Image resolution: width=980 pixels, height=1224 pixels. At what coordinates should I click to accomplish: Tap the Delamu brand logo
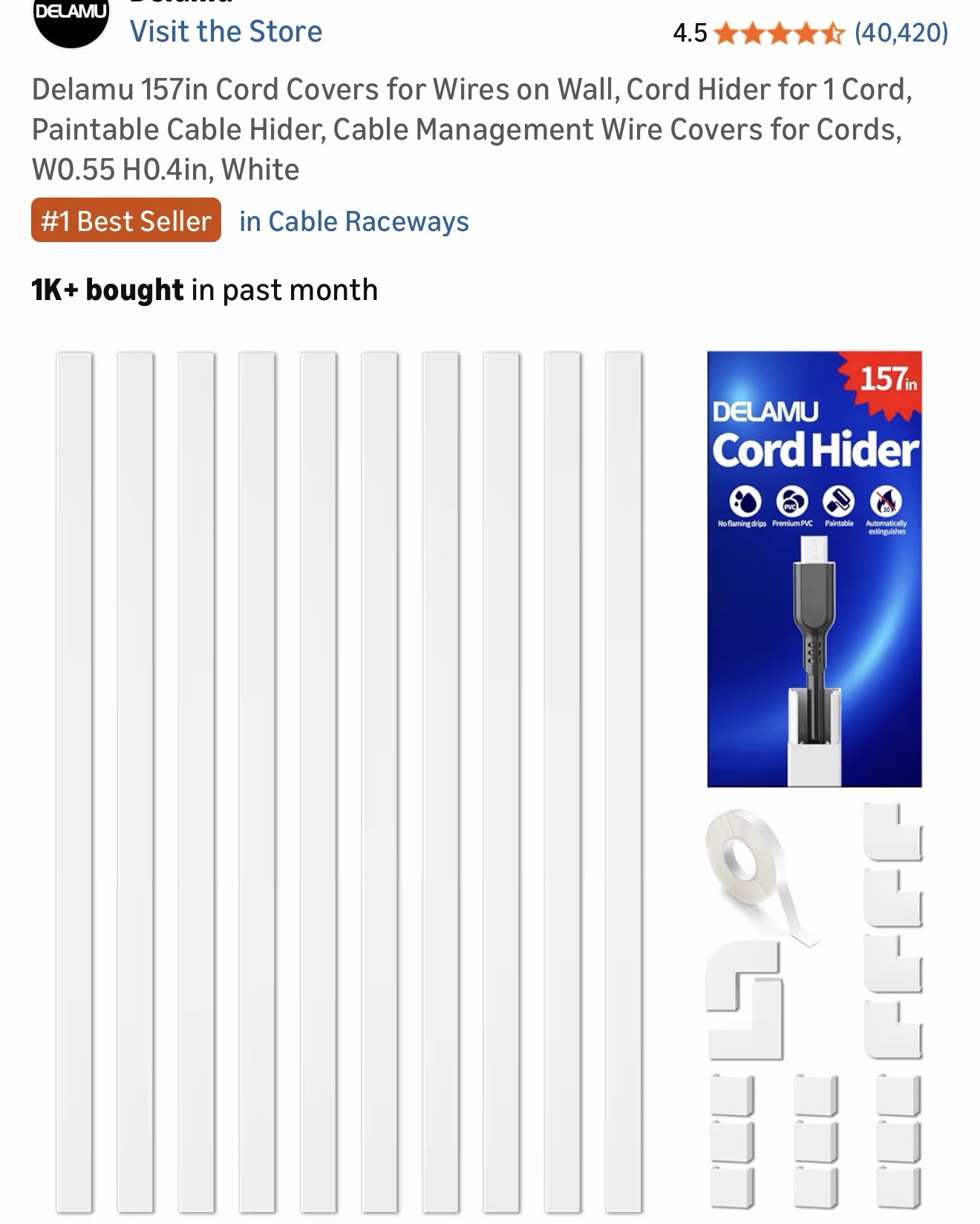coord(71,20)
